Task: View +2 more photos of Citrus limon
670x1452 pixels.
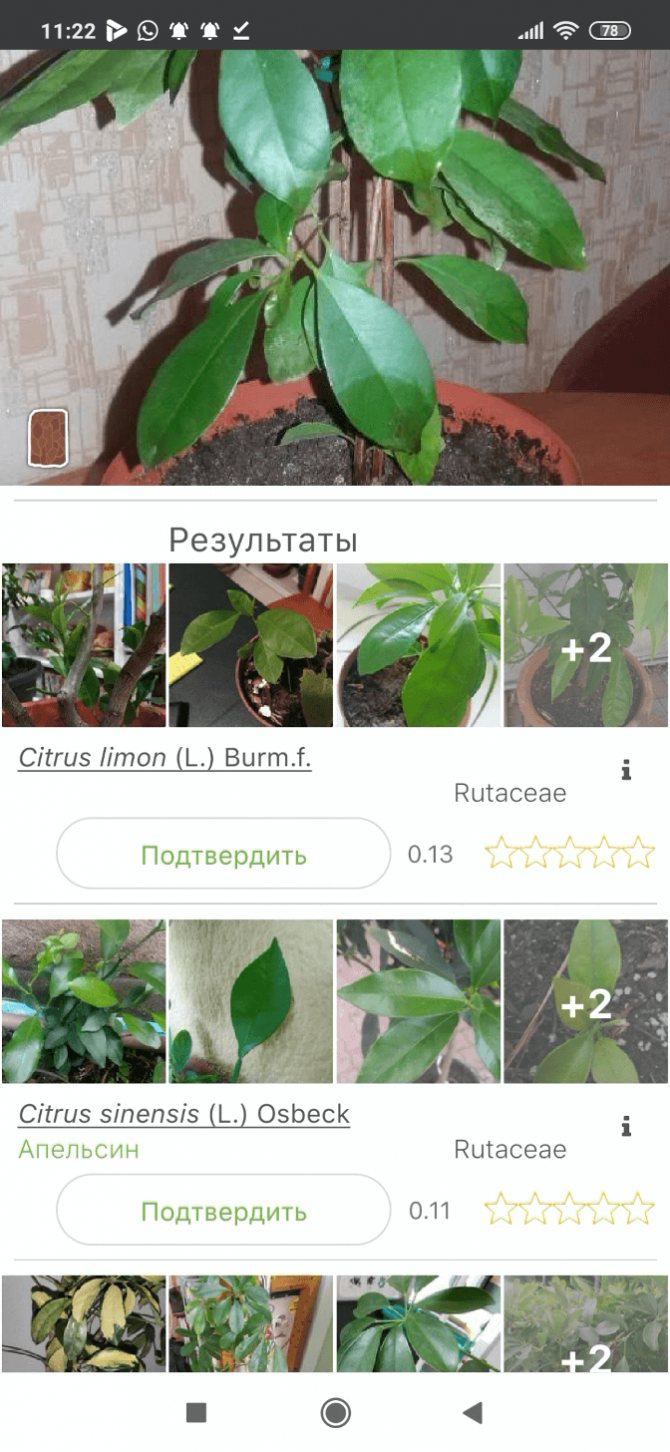Action: pos(586,646)
